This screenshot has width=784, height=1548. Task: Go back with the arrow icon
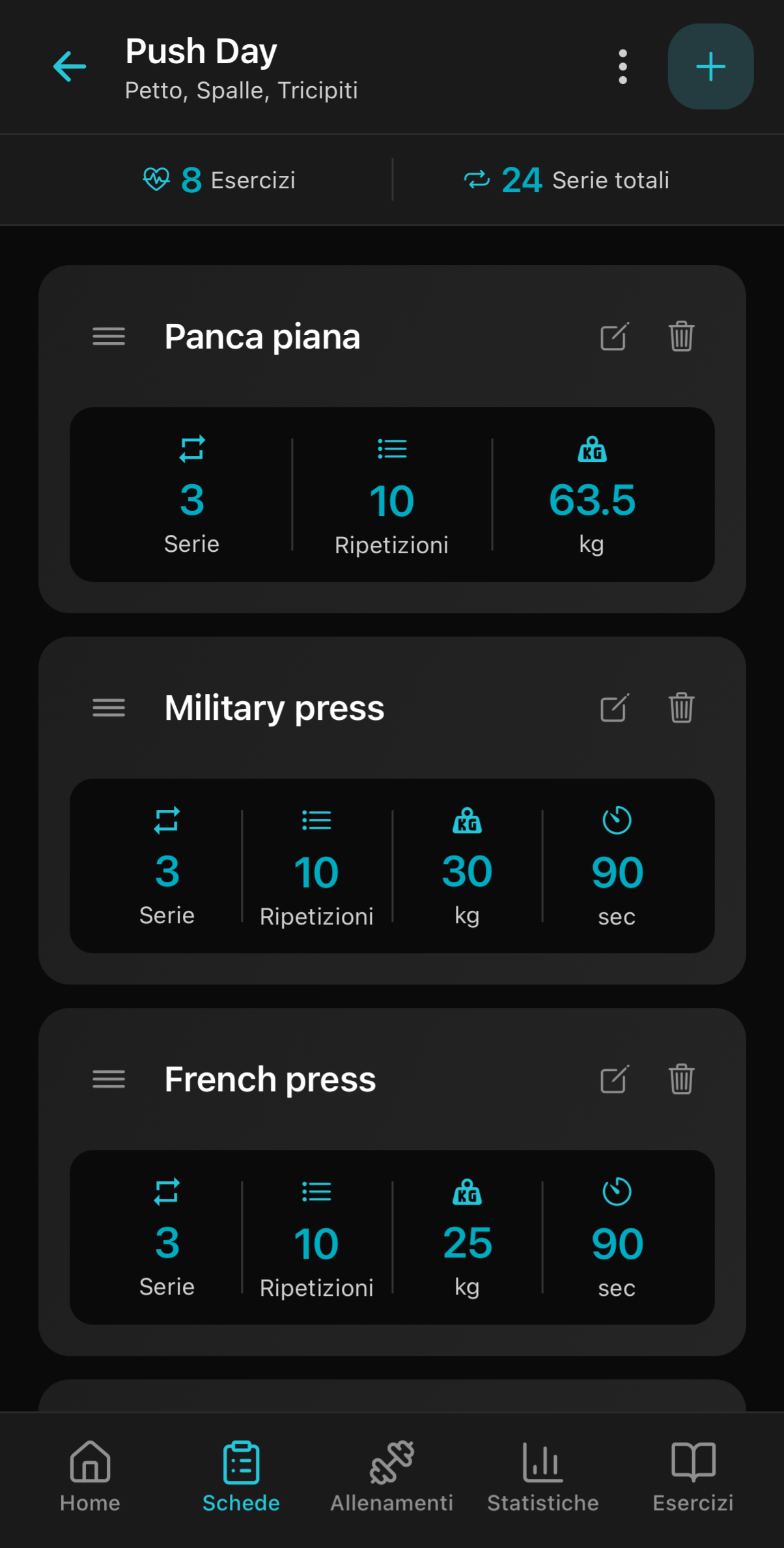(x=70, y=66)
